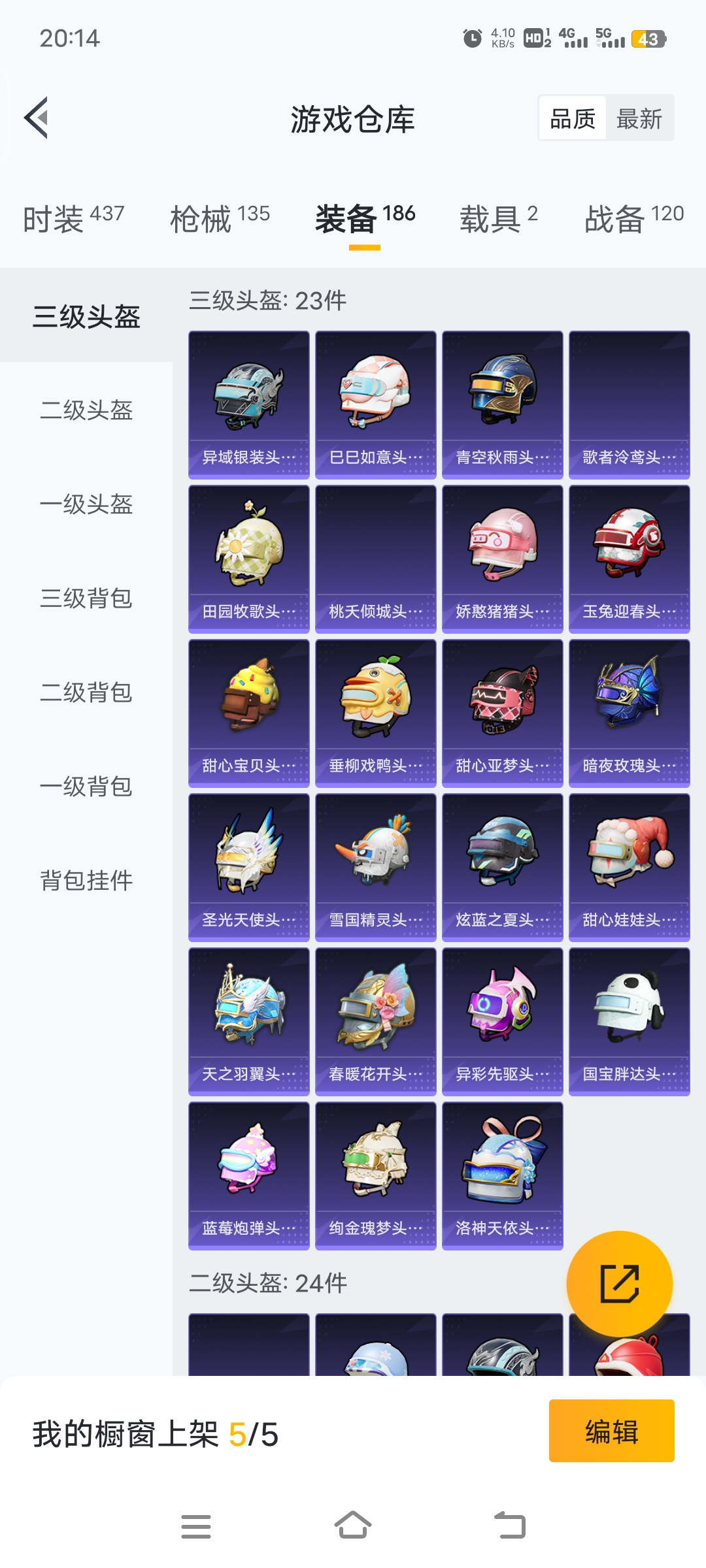Go to the system home screen
The height and width of the screenshot is (1568, 706).
pyautogui.click(x=353, y=1526)
